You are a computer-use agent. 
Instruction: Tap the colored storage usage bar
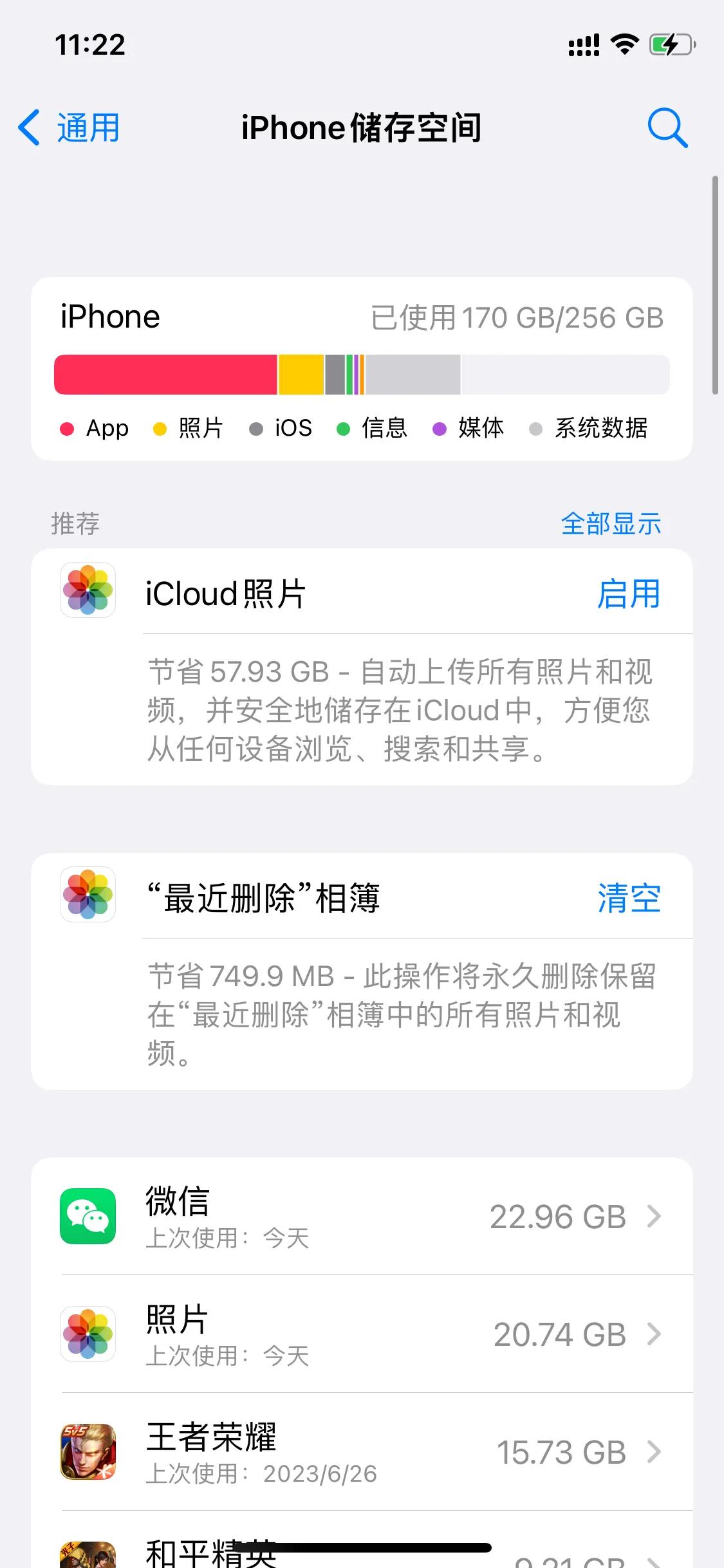click(362, 374)
